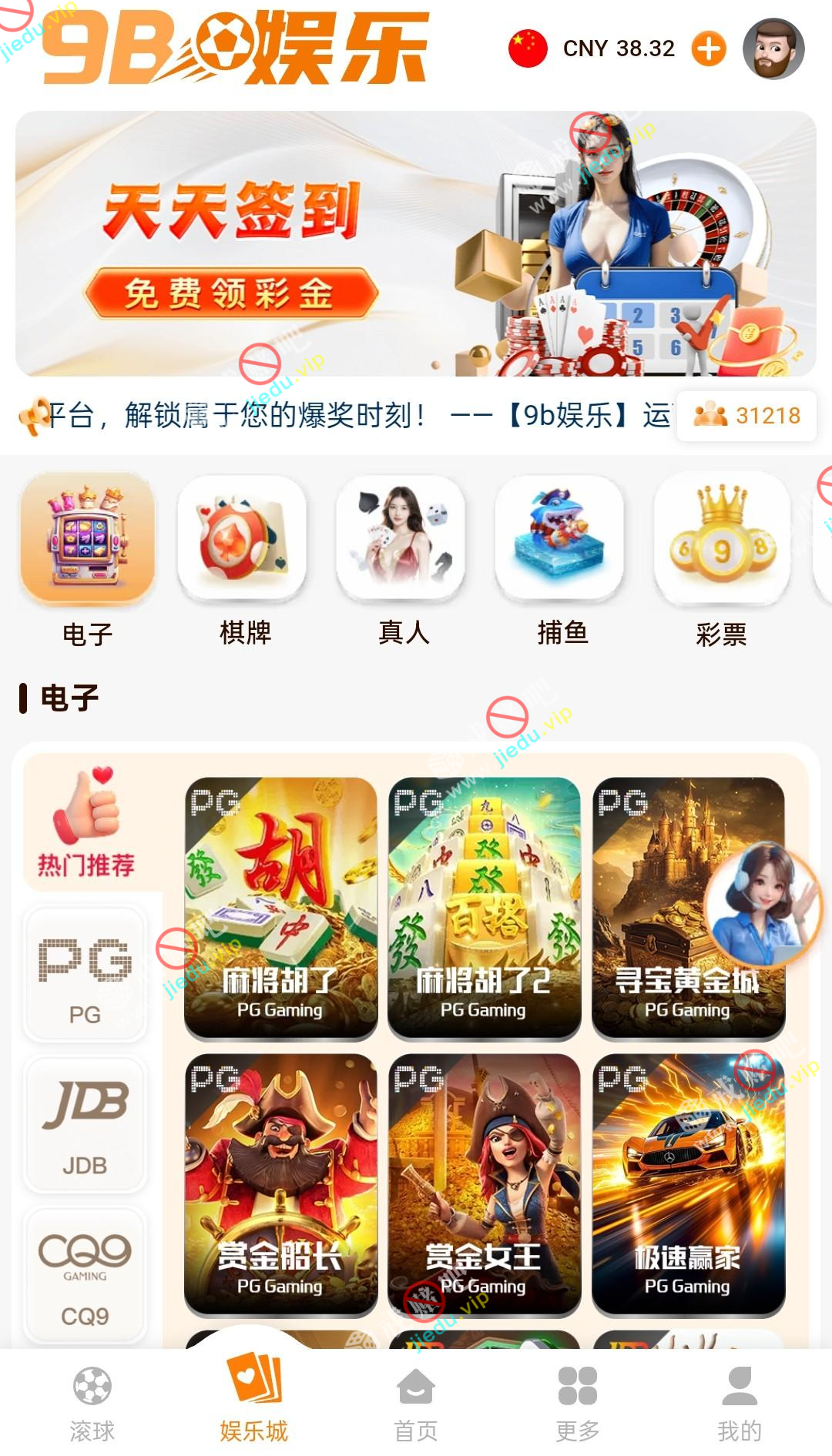The width and height of the screenshot is (832, 1456).
Task: Launch the 麻将胡了 game
Action: (x=280, y=909)
